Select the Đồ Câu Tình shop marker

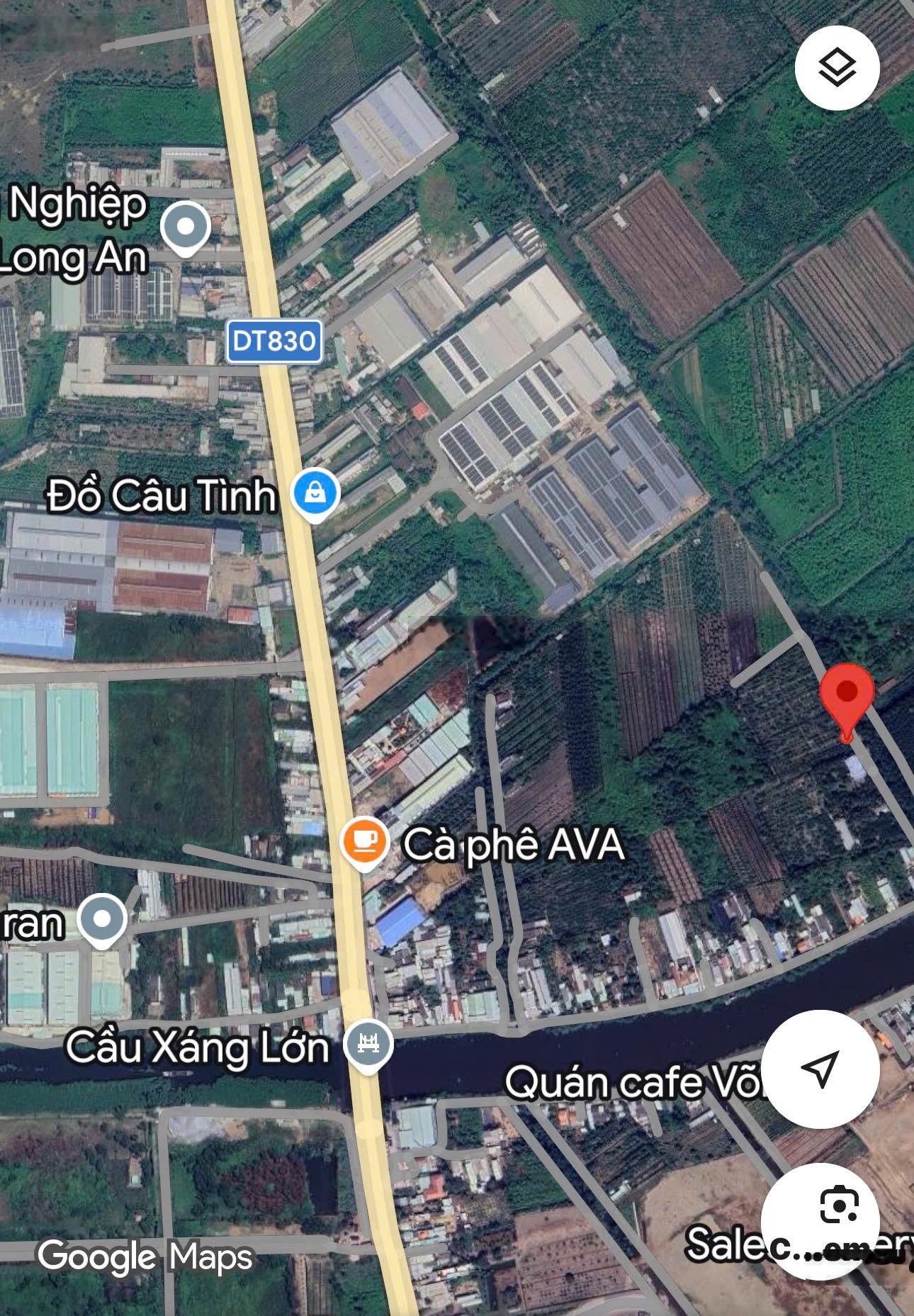coord(316,494)
